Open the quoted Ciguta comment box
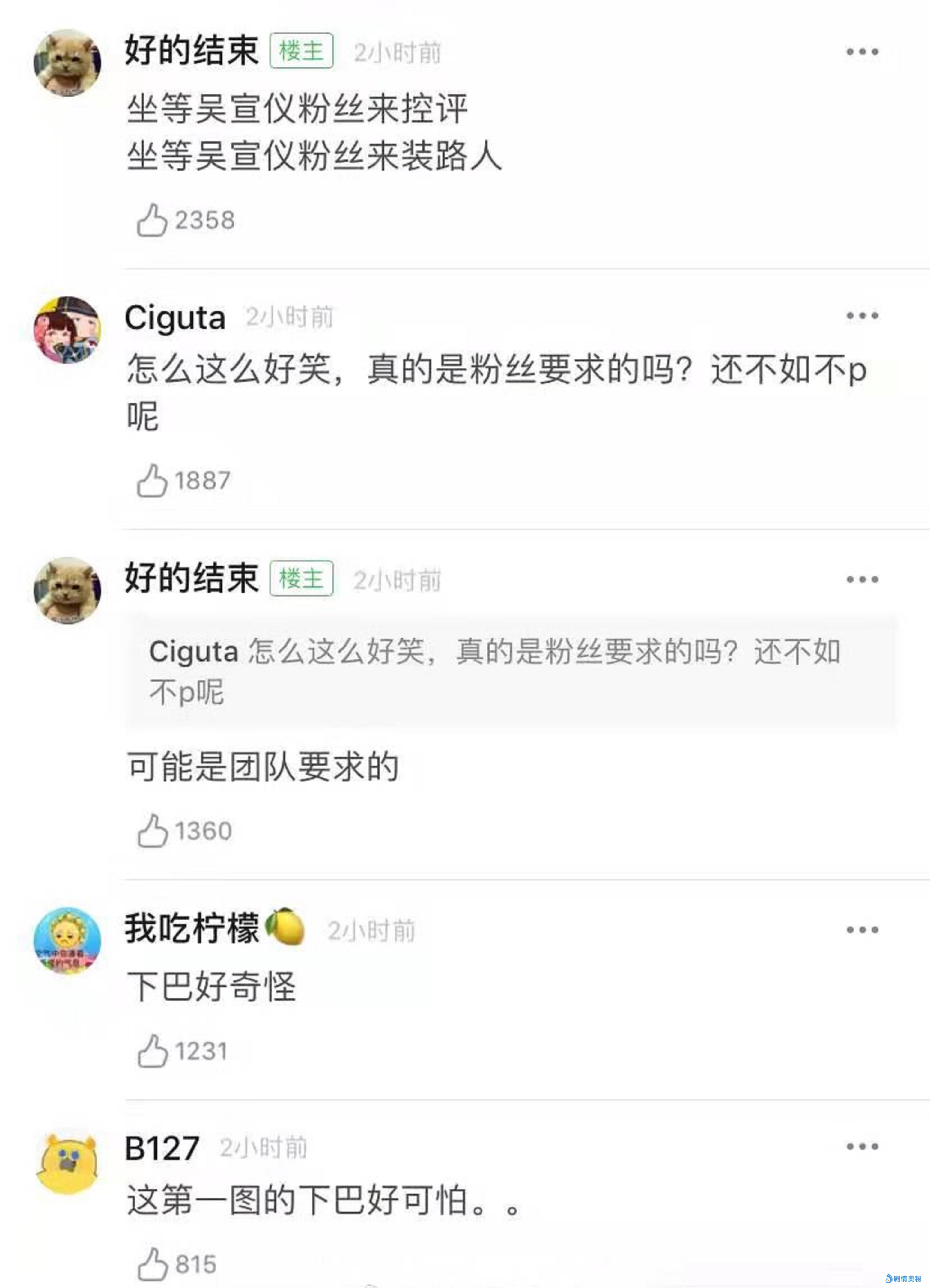Screen dimensions: 930x1288 [511, 671]
